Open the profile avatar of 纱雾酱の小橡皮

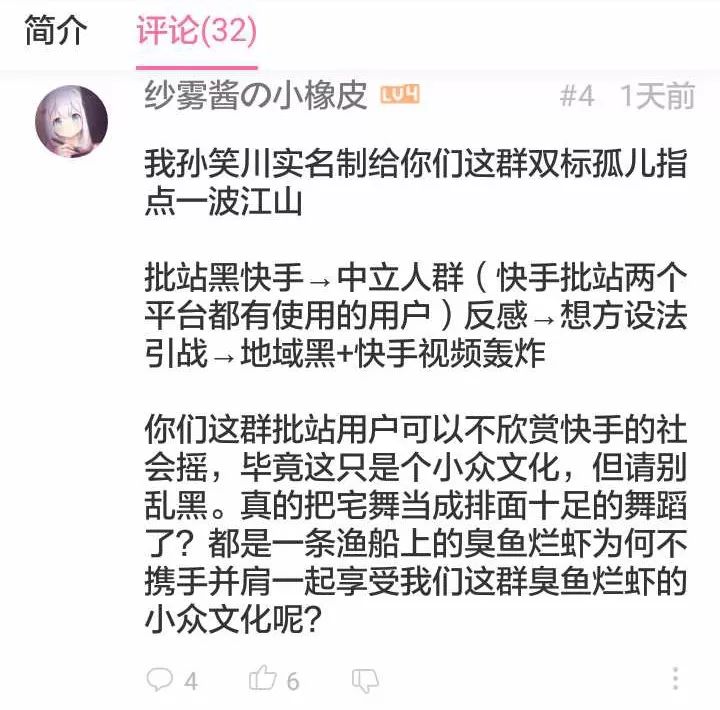(x=72, y=122)
